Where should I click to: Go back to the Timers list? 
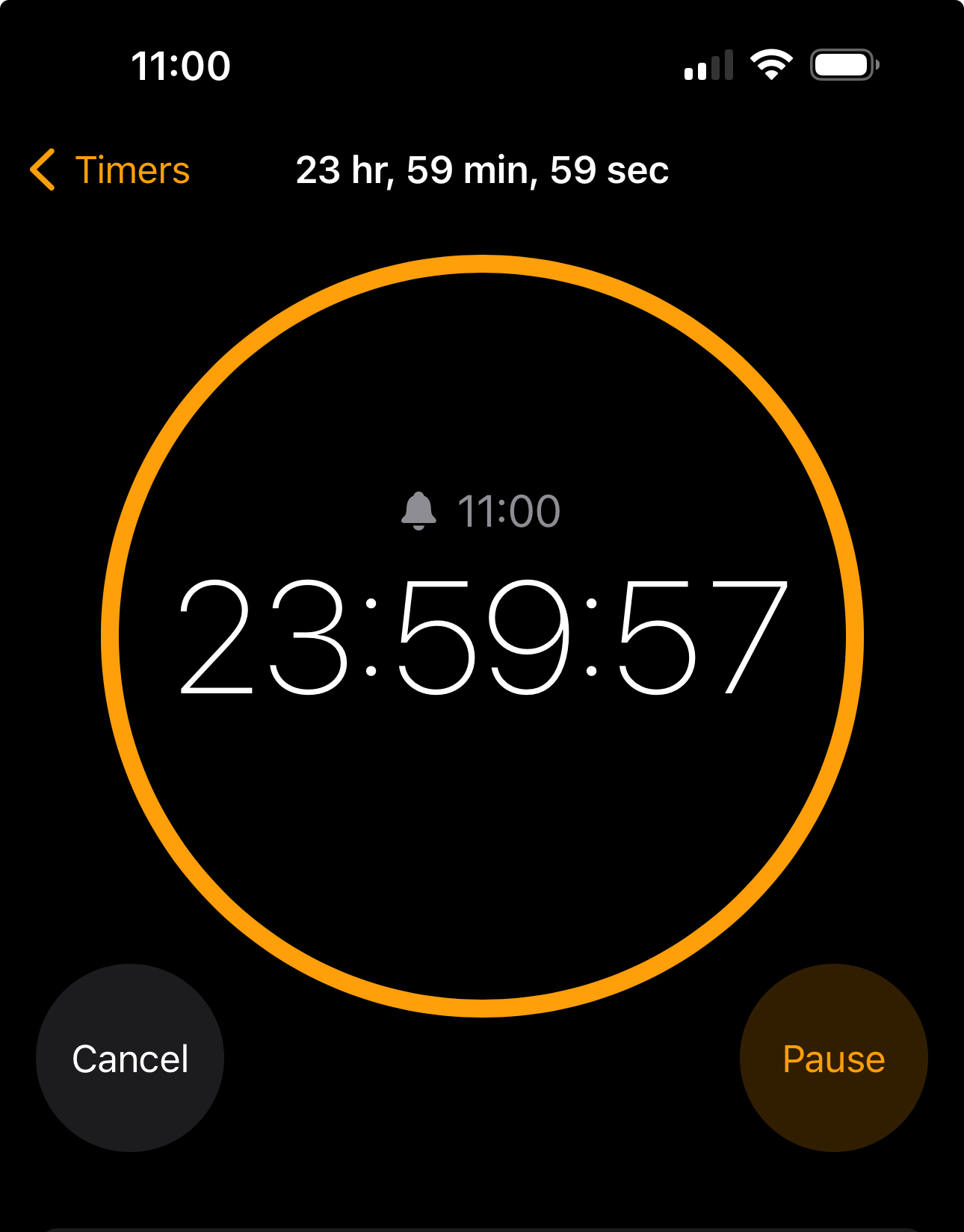pos(111,170)
